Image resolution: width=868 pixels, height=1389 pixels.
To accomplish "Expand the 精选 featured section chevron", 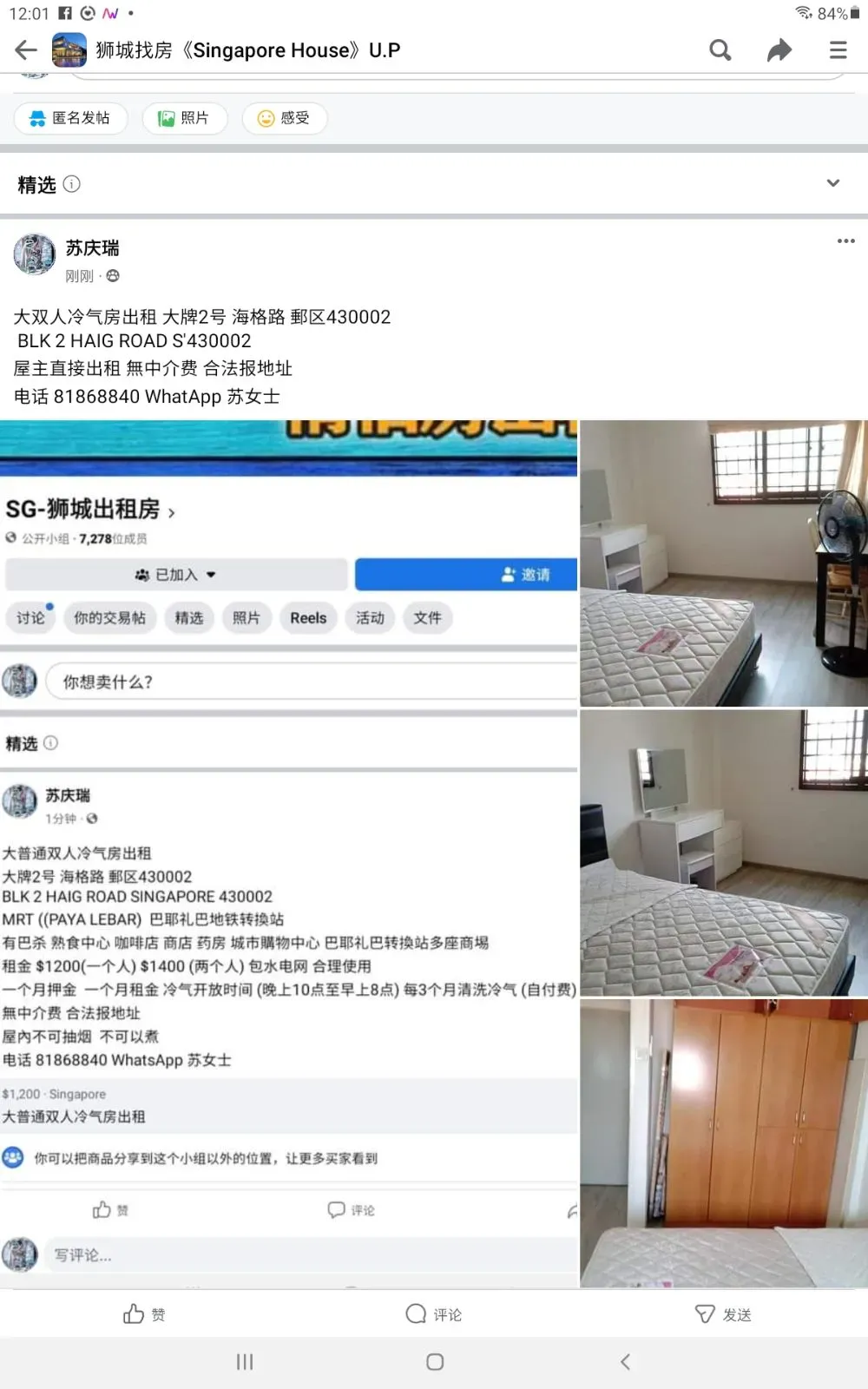I will click(833, 183).
